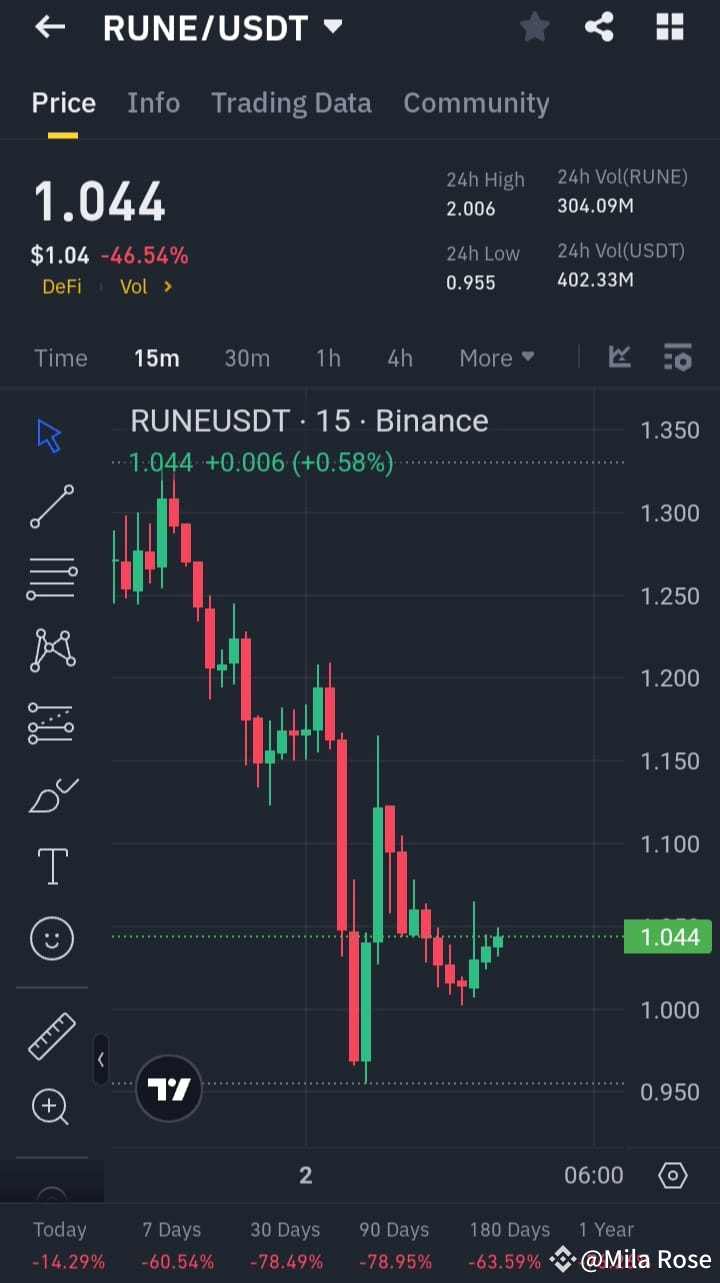Select the cursor/crosshair tool
This screenshot has height=1283, width=720.
[x=51, y=435]
